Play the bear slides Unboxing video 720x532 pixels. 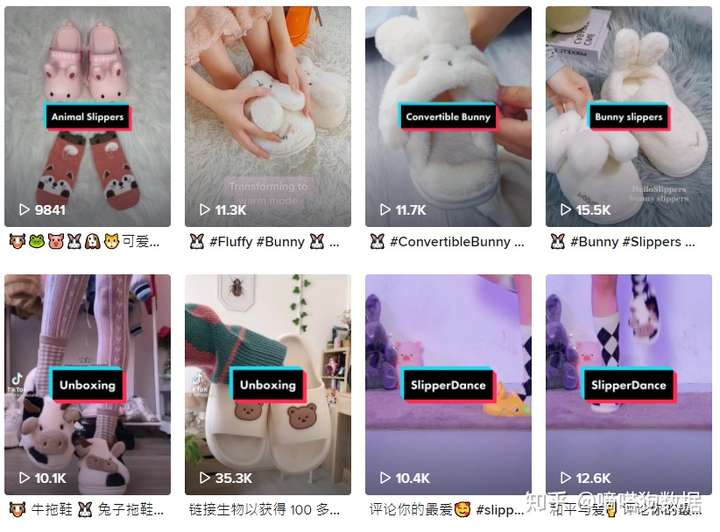click(x=268, y=385)
